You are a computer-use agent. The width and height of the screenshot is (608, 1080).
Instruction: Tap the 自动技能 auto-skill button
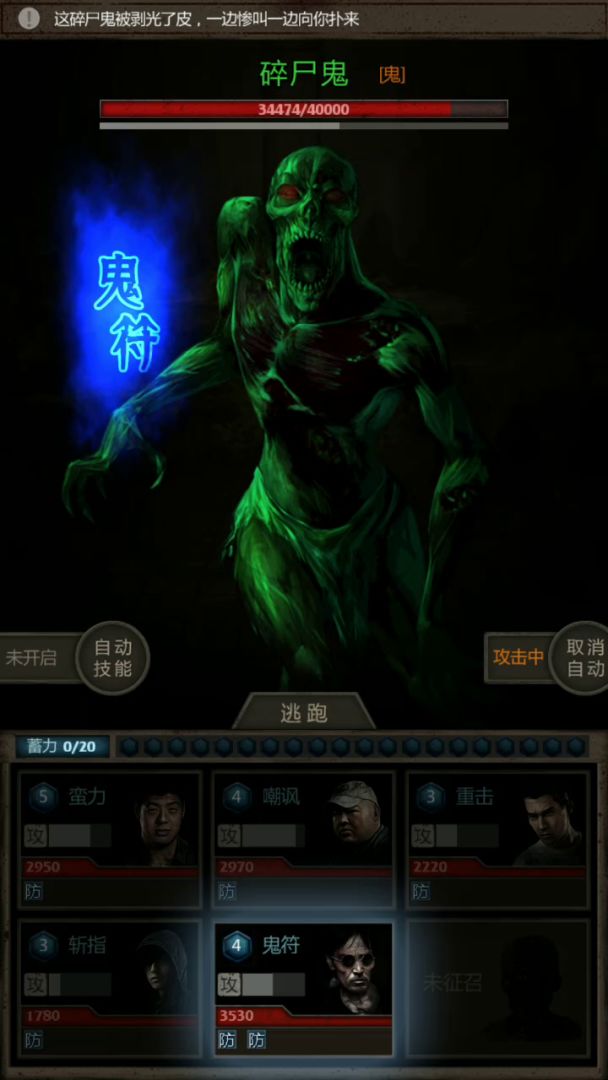point(112,658)
